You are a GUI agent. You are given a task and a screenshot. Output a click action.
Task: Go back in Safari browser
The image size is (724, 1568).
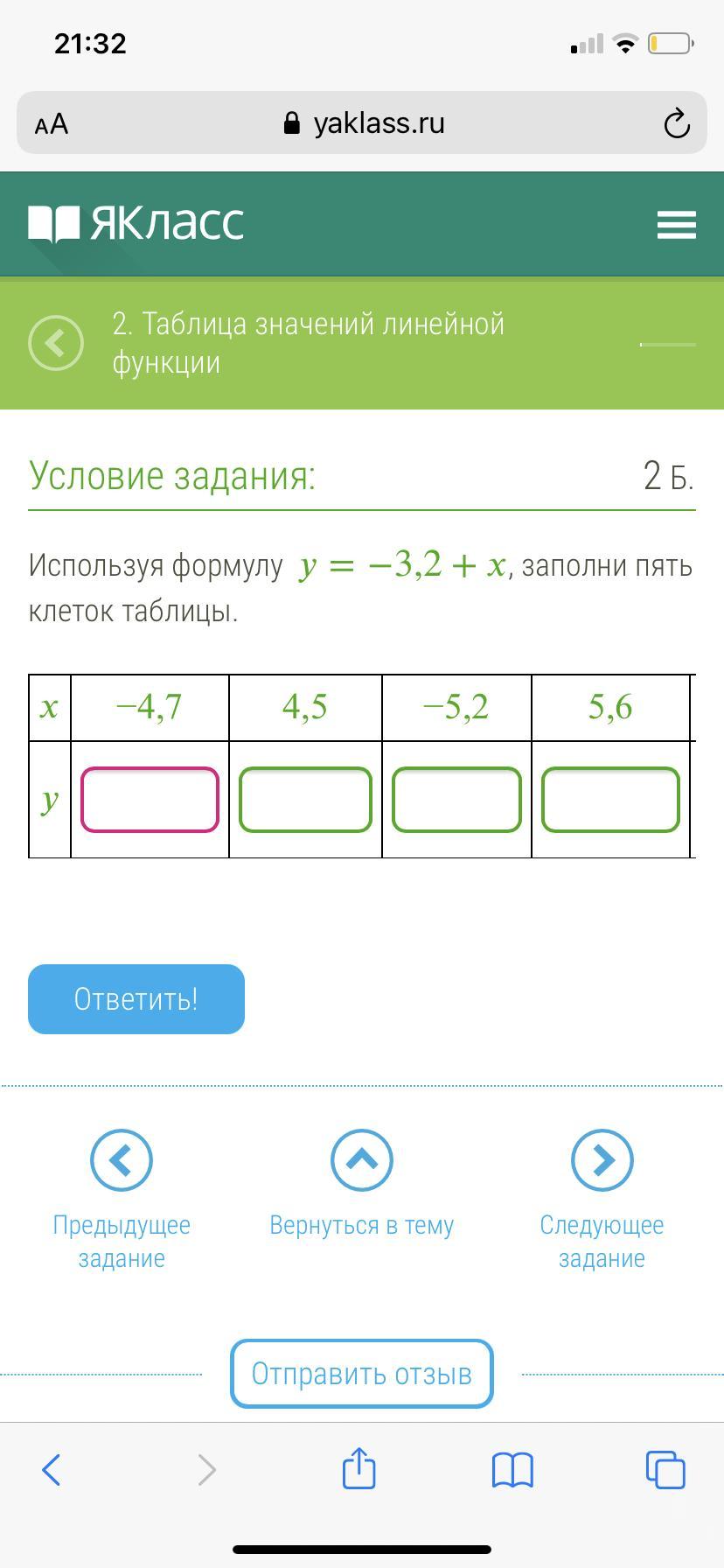[x=52, y=1470]
